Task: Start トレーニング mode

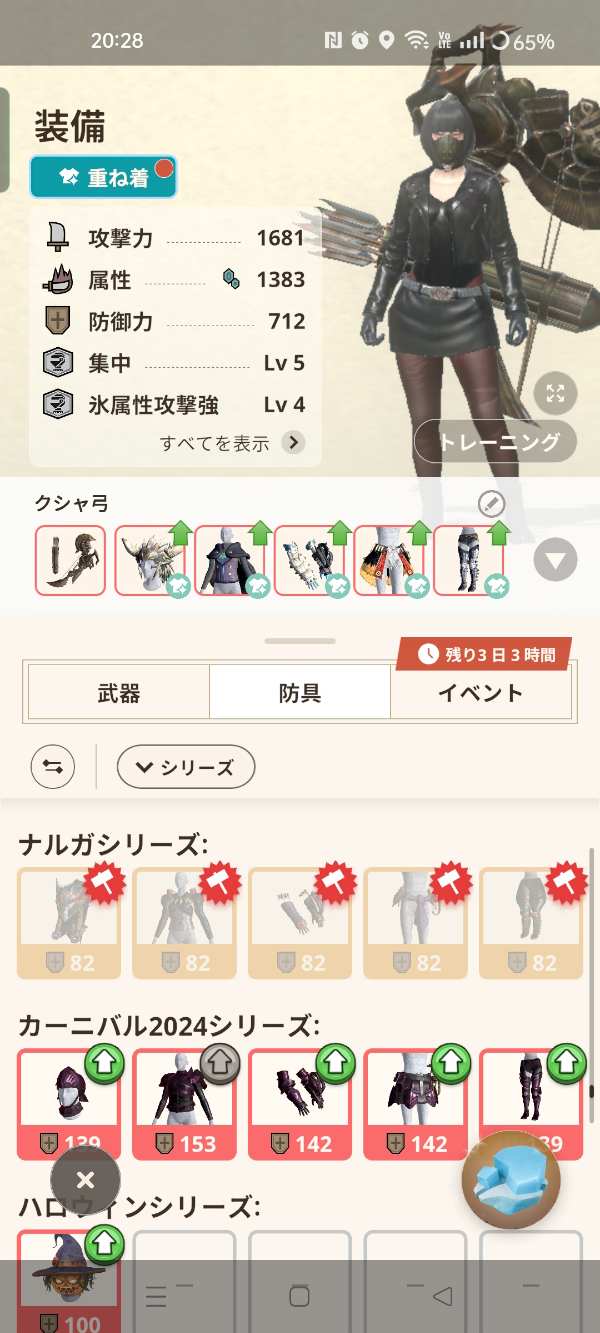Action: tap(495, 441)
